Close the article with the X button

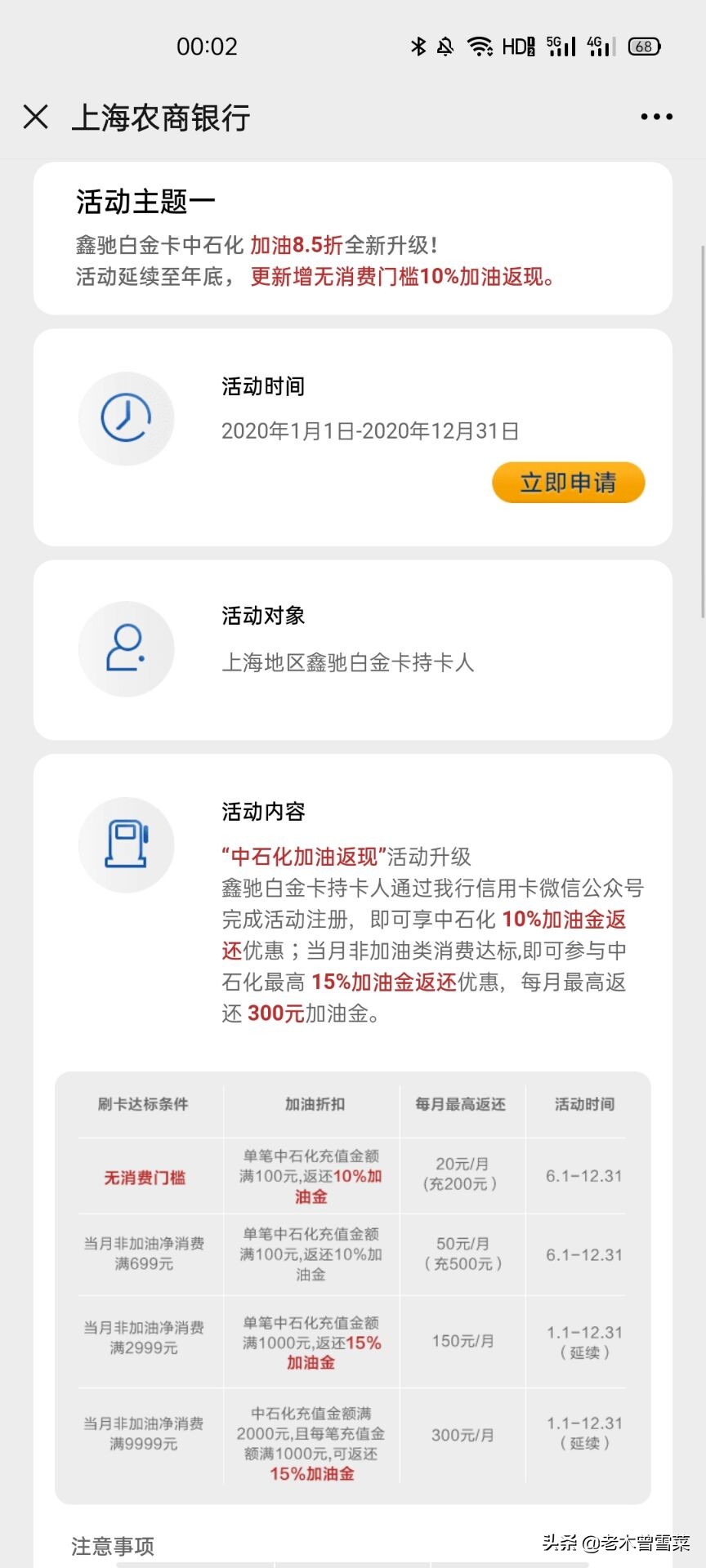tap(35, 118)
